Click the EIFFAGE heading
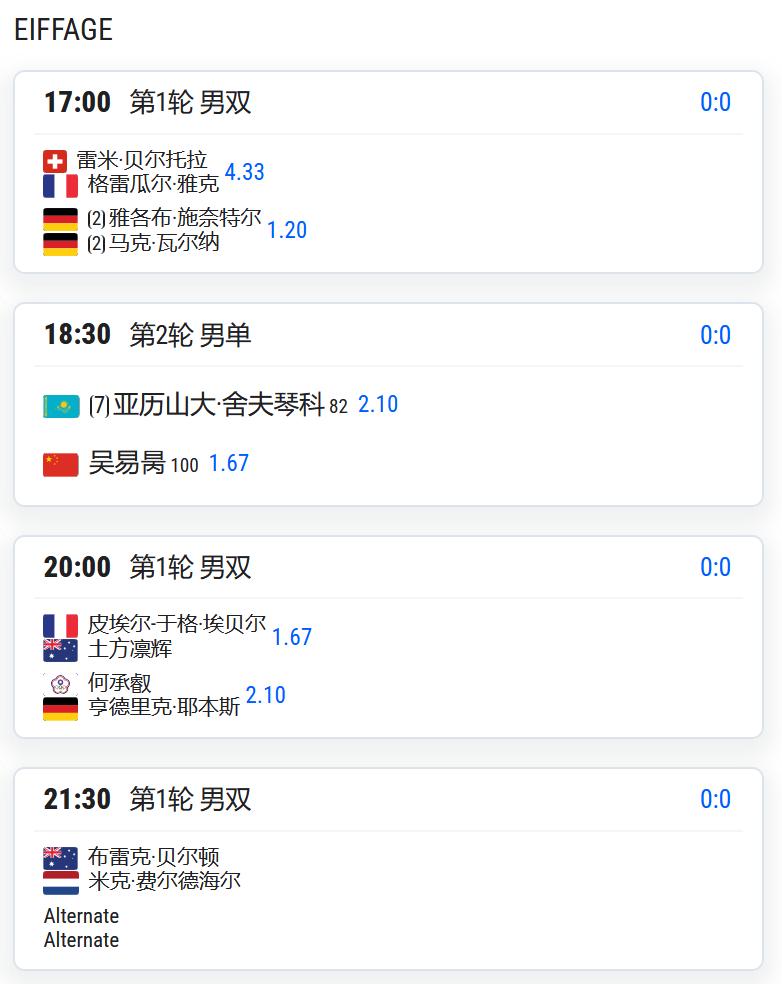Screen dimensions: 782x984 coord(63,30)
